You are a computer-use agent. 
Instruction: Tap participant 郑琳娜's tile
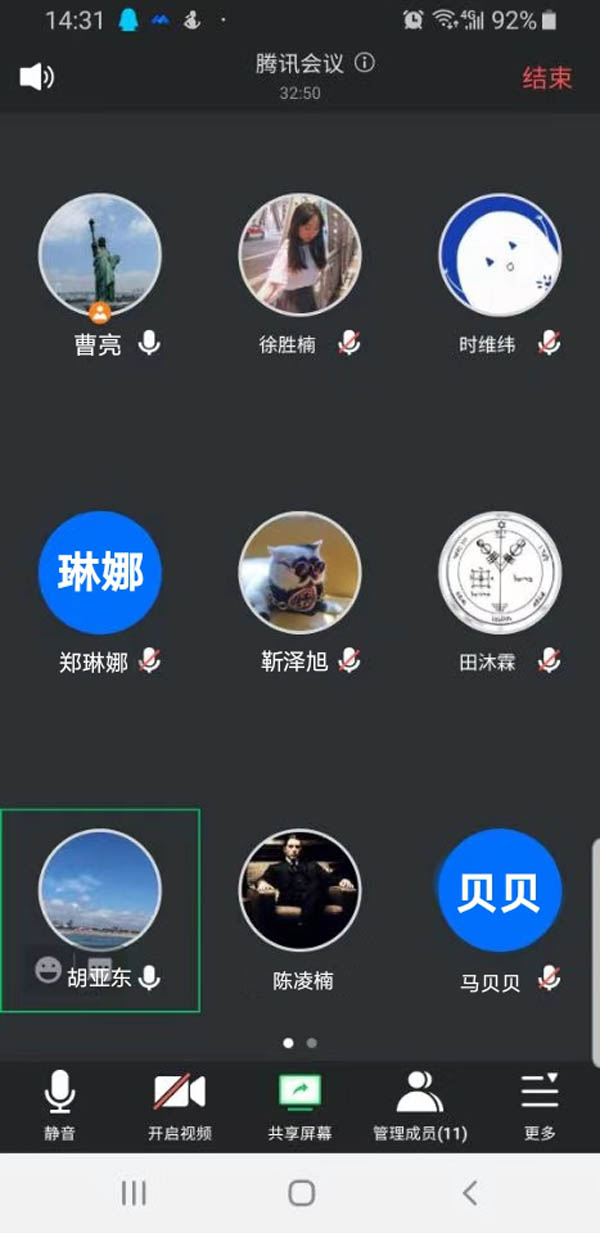click(x=100, y=572)
